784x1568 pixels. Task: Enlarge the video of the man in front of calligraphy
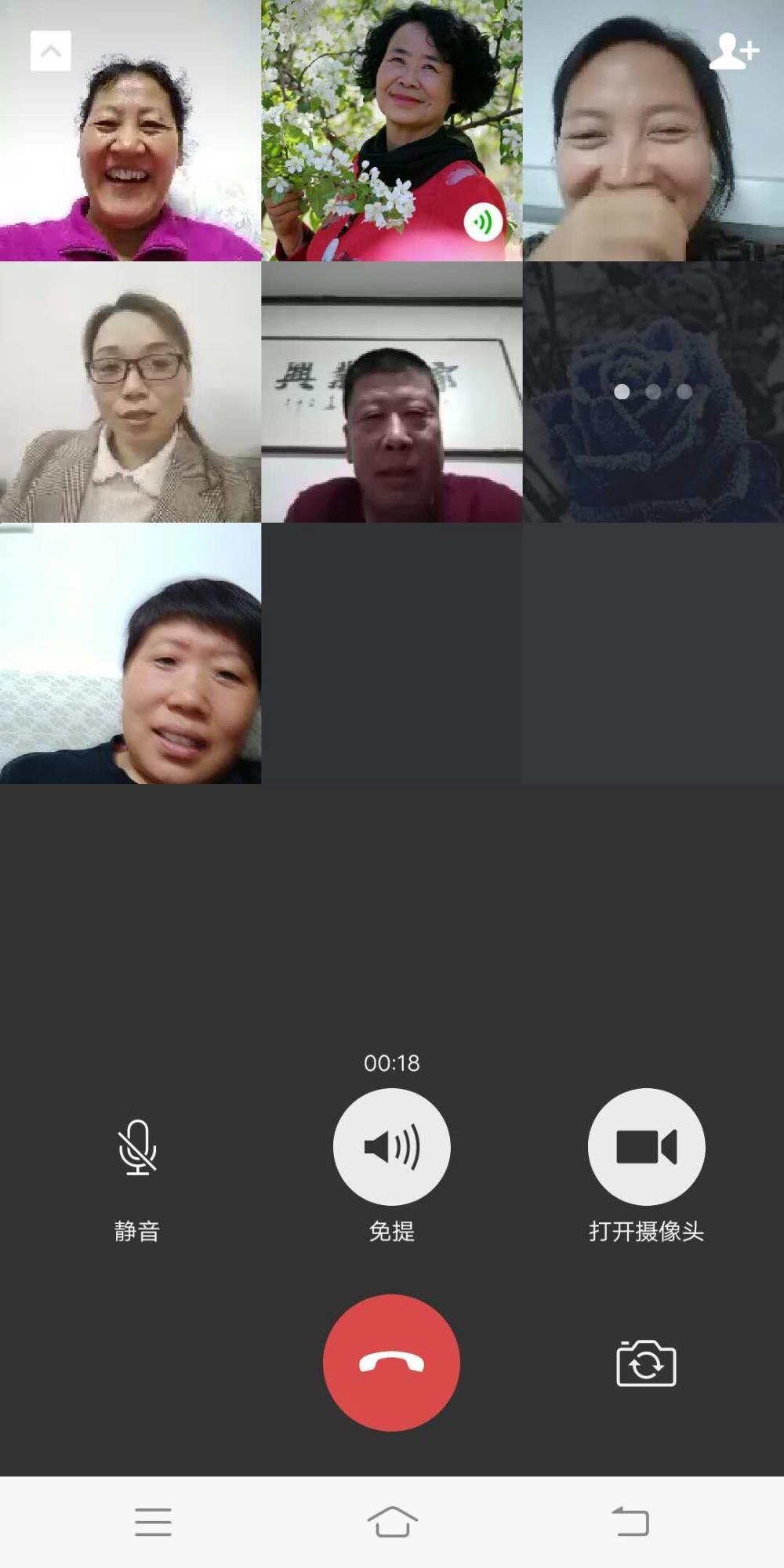pyautogui.click(x=392, y=392)
